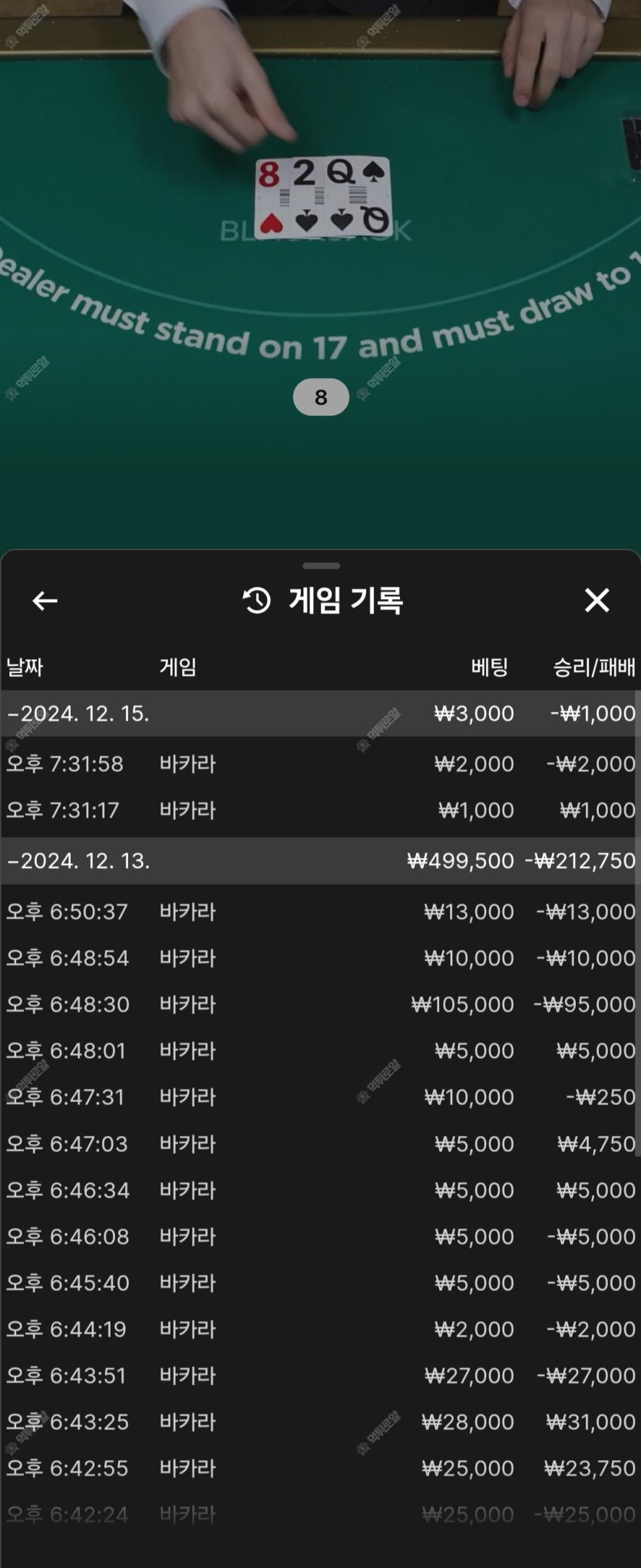
Task: Open the 오후 6:47:03 game record
Action: point(320,1144)
